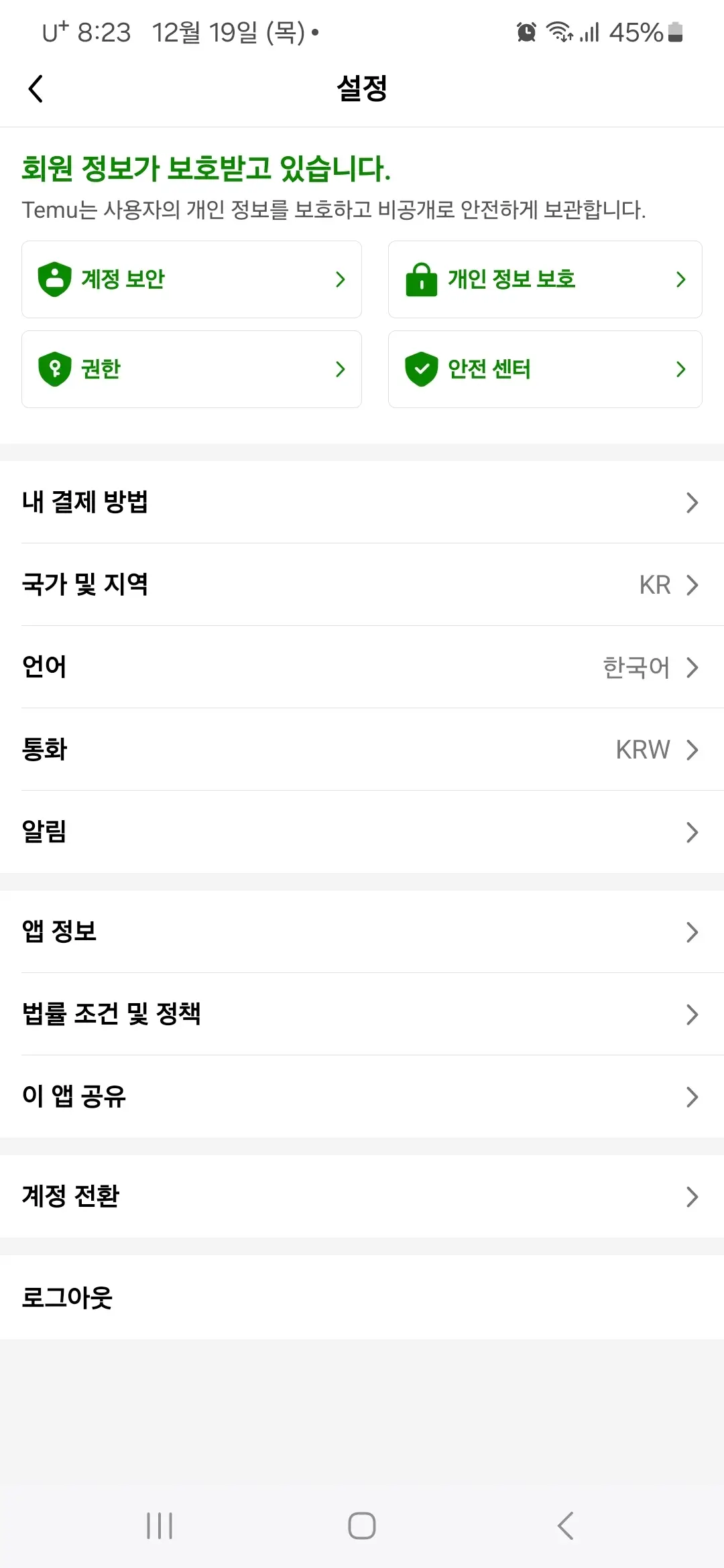Viewport: 724px width, 1568px height.
Task: Open 앱 정보 app information
Action: coord(362,932)
